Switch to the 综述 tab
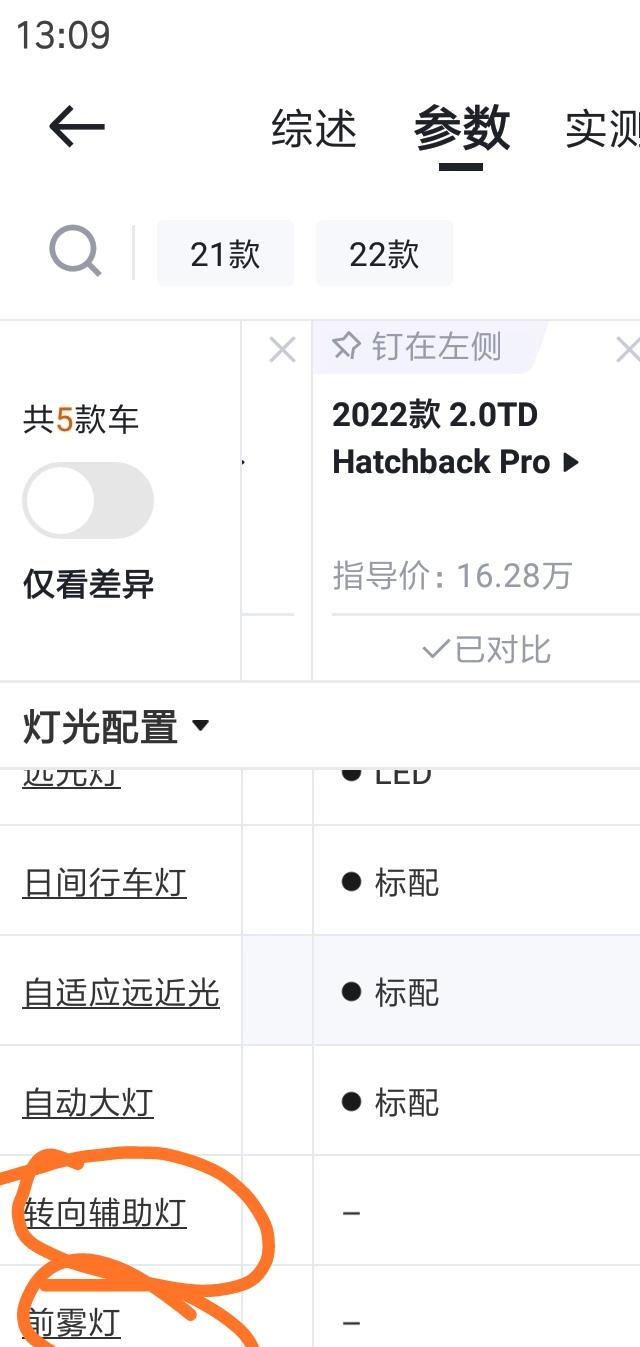This screenshot has width=640, height=1347. click(x=314, y=129)
